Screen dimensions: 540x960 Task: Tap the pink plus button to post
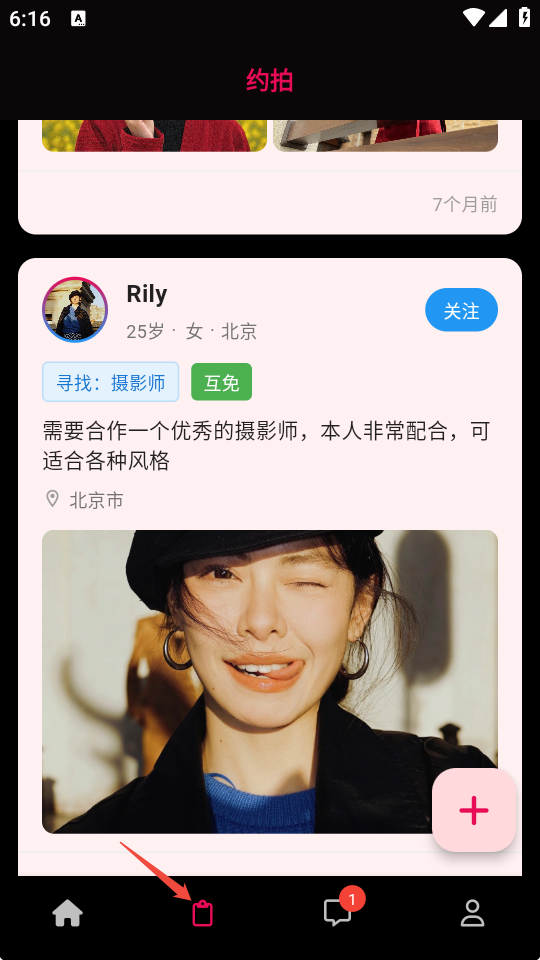(474, 810)
